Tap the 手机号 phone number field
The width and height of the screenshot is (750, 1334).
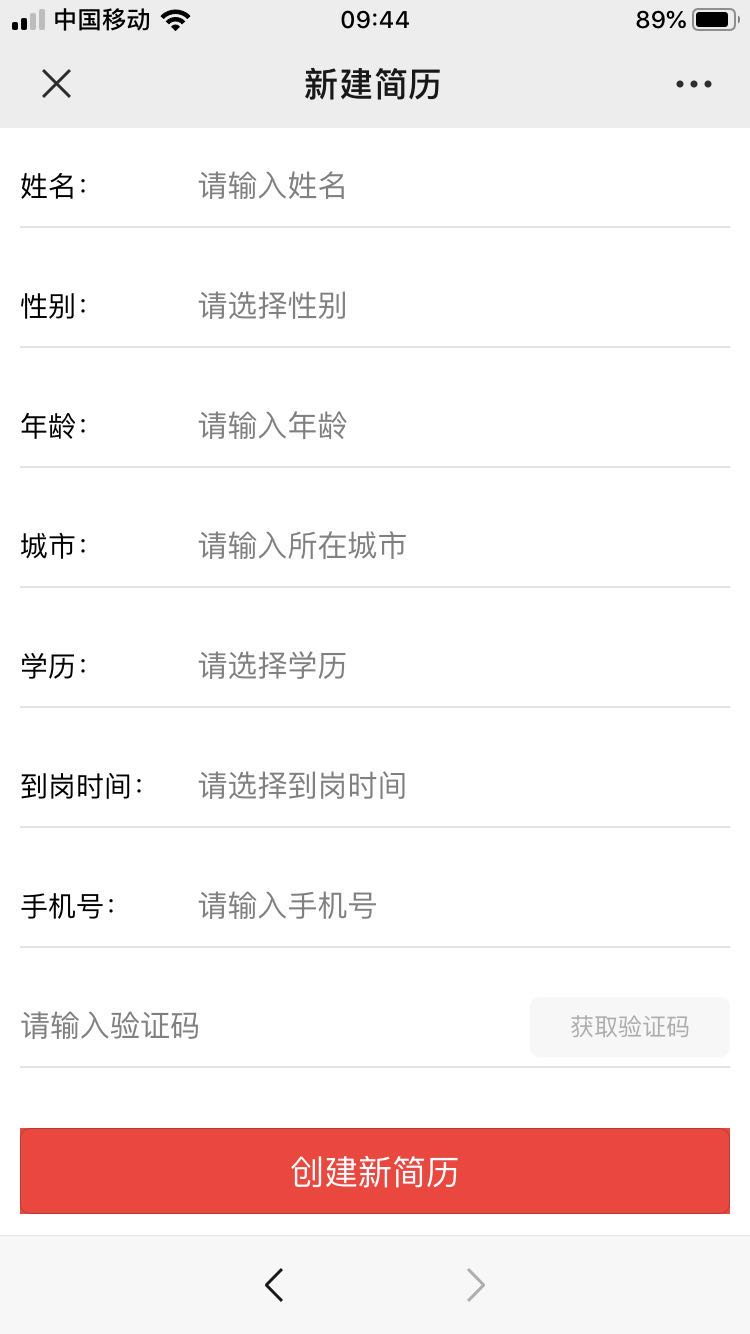point(460,906)
